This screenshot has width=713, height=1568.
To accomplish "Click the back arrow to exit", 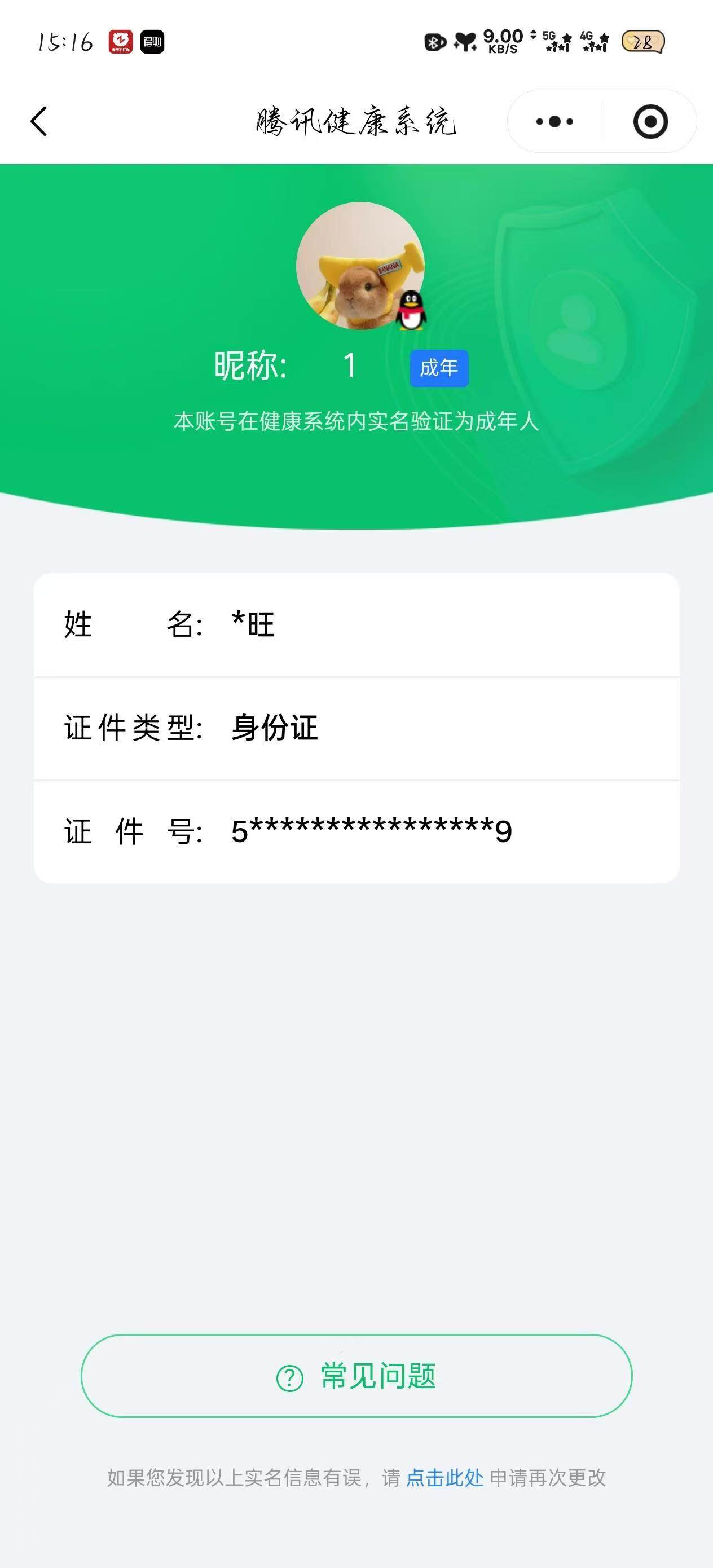I will (39, 121).
